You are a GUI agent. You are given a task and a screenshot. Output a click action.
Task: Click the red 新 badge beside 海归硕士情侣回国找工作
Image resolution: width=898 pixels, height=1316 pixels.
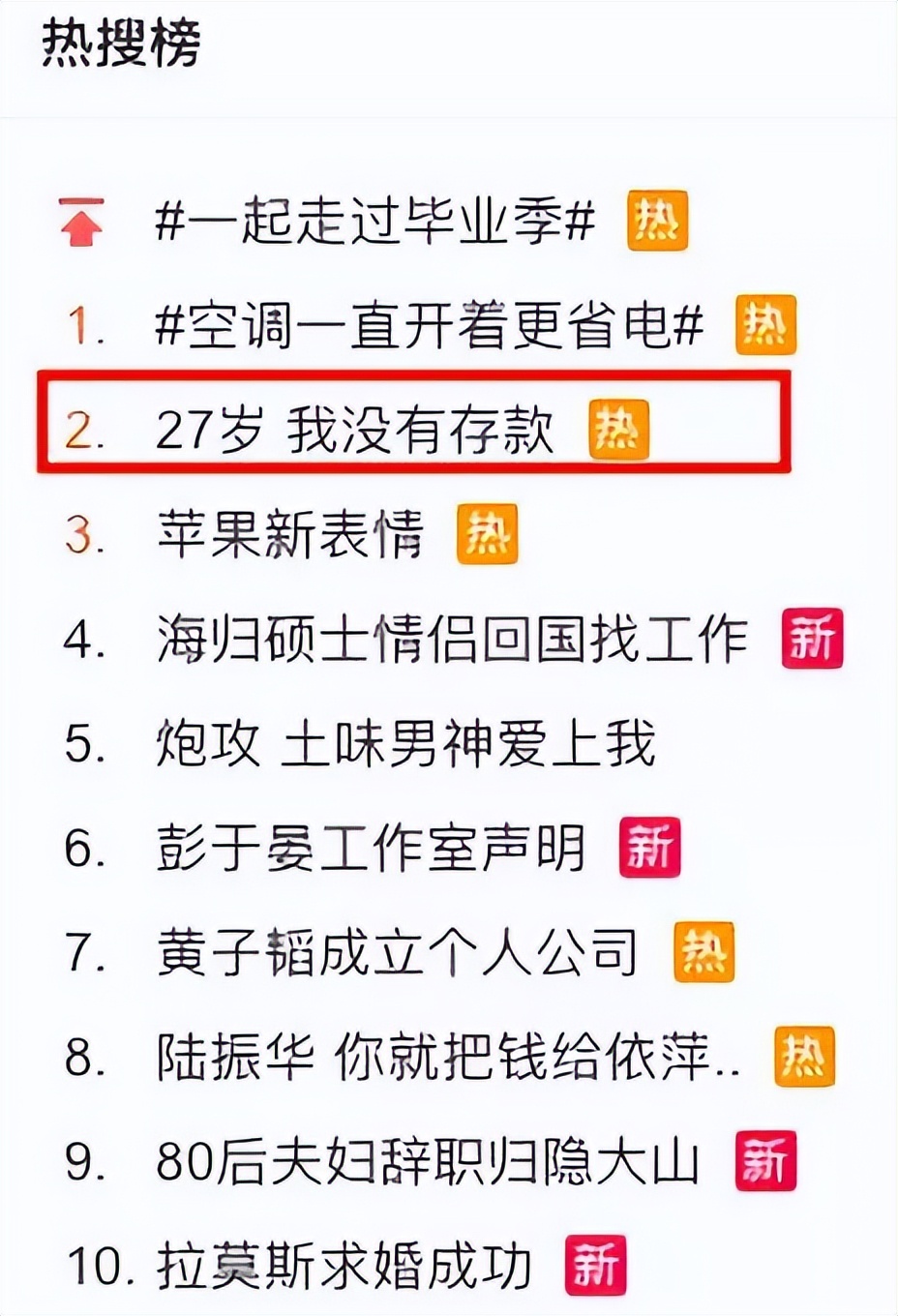point(811,640)
